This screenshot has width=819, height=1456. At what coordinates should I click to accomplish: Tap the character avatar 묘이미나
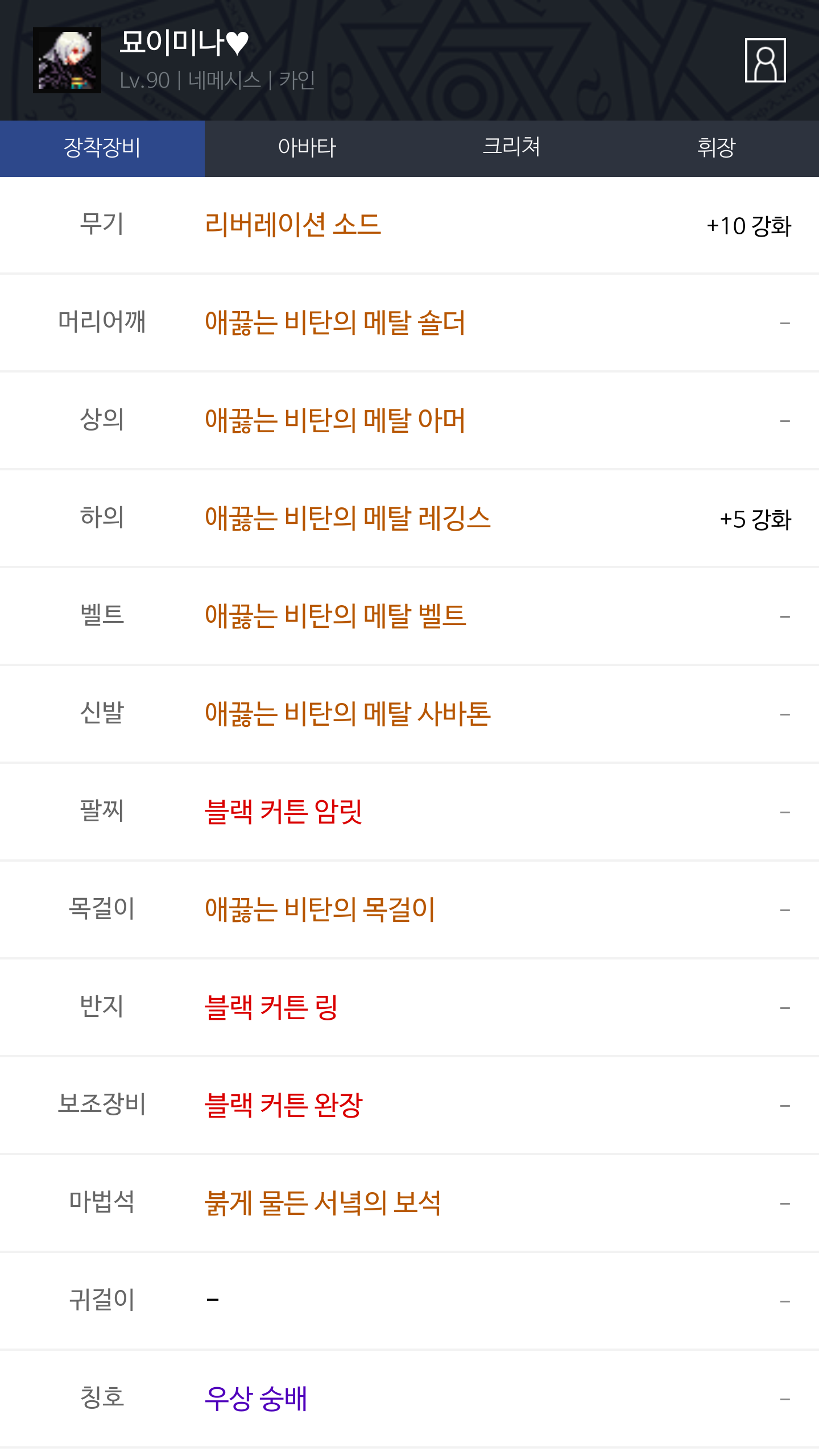coord(67,60)
